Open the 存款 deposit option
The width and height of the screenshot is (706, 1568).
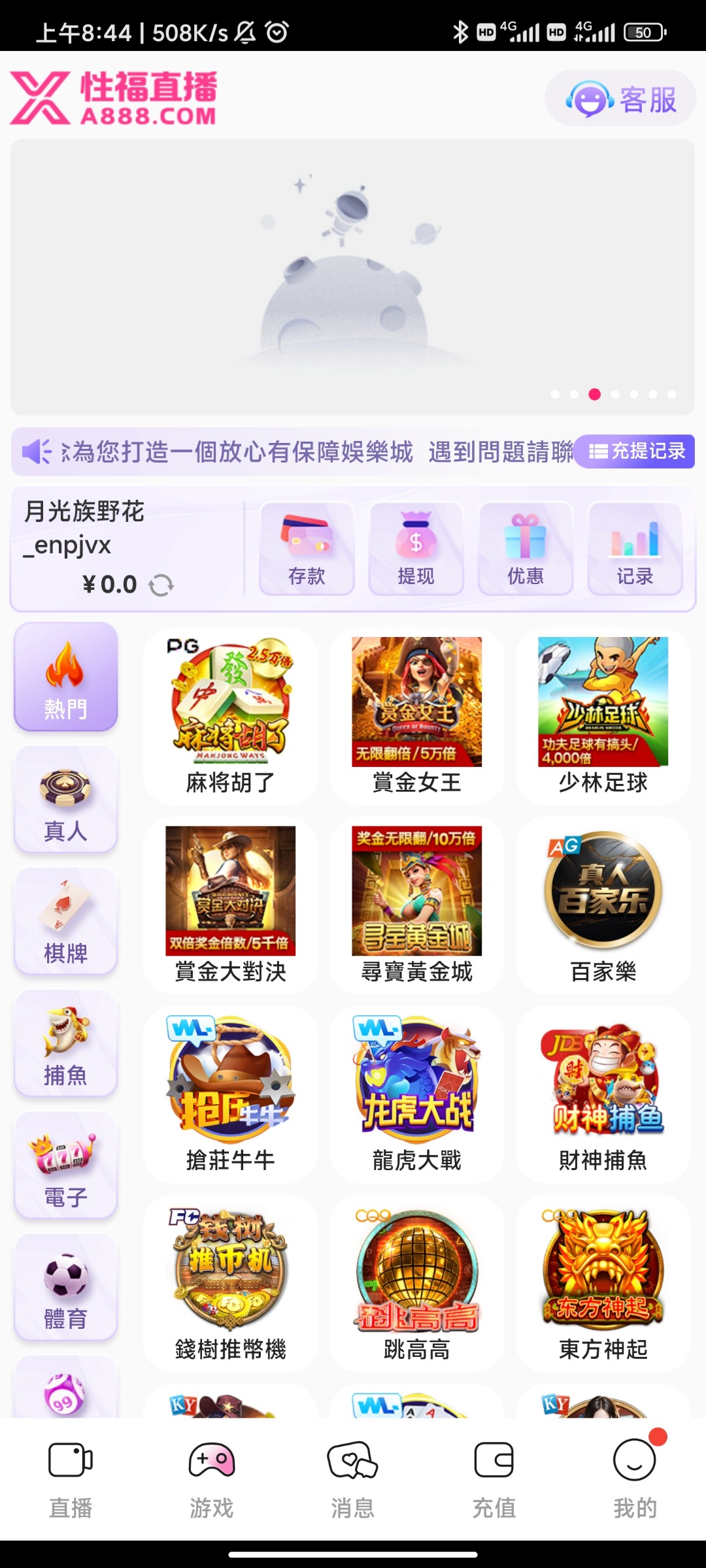(x=307, y=549)
